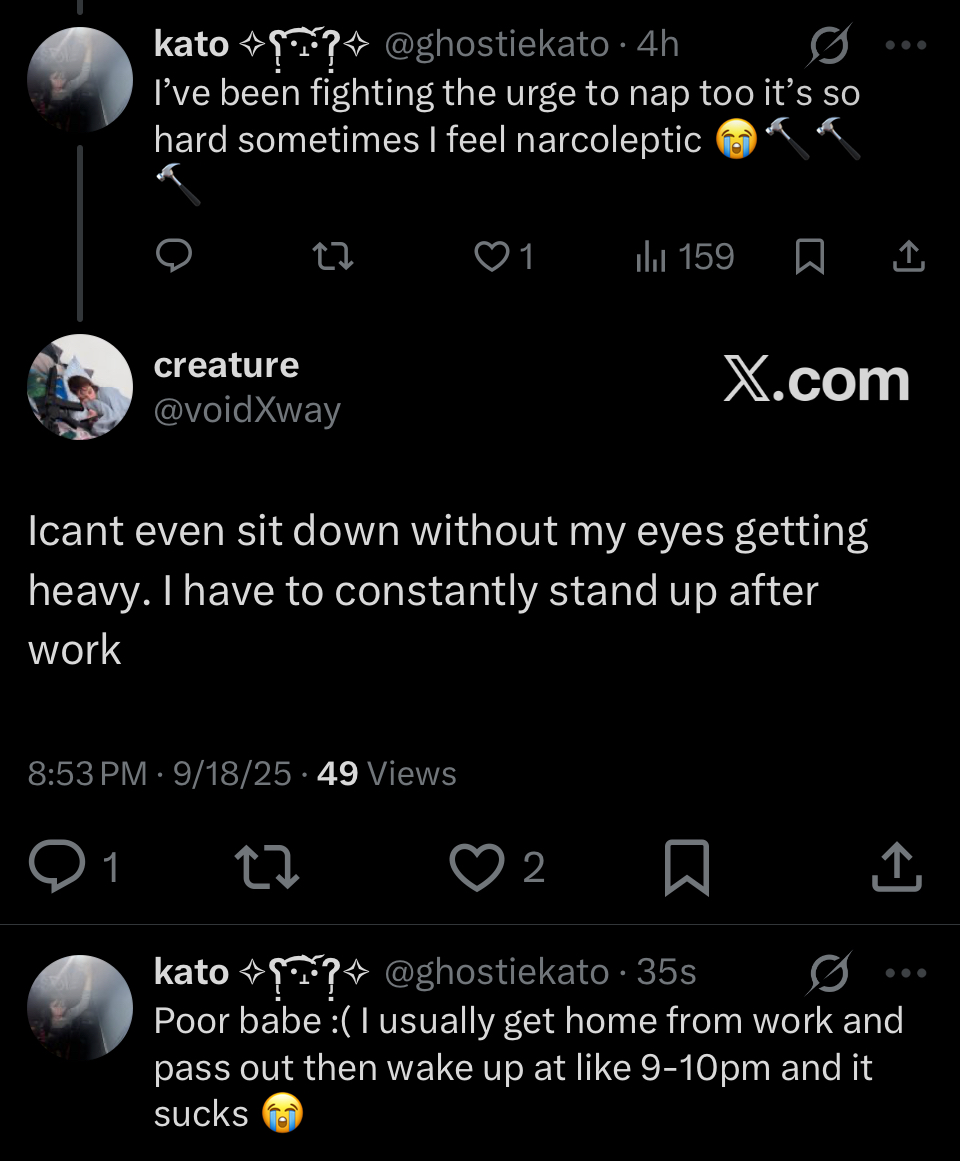Open overflow menu on kato's 35s reply
This screenshot has width=960, height=1161.
click(906, 973)
